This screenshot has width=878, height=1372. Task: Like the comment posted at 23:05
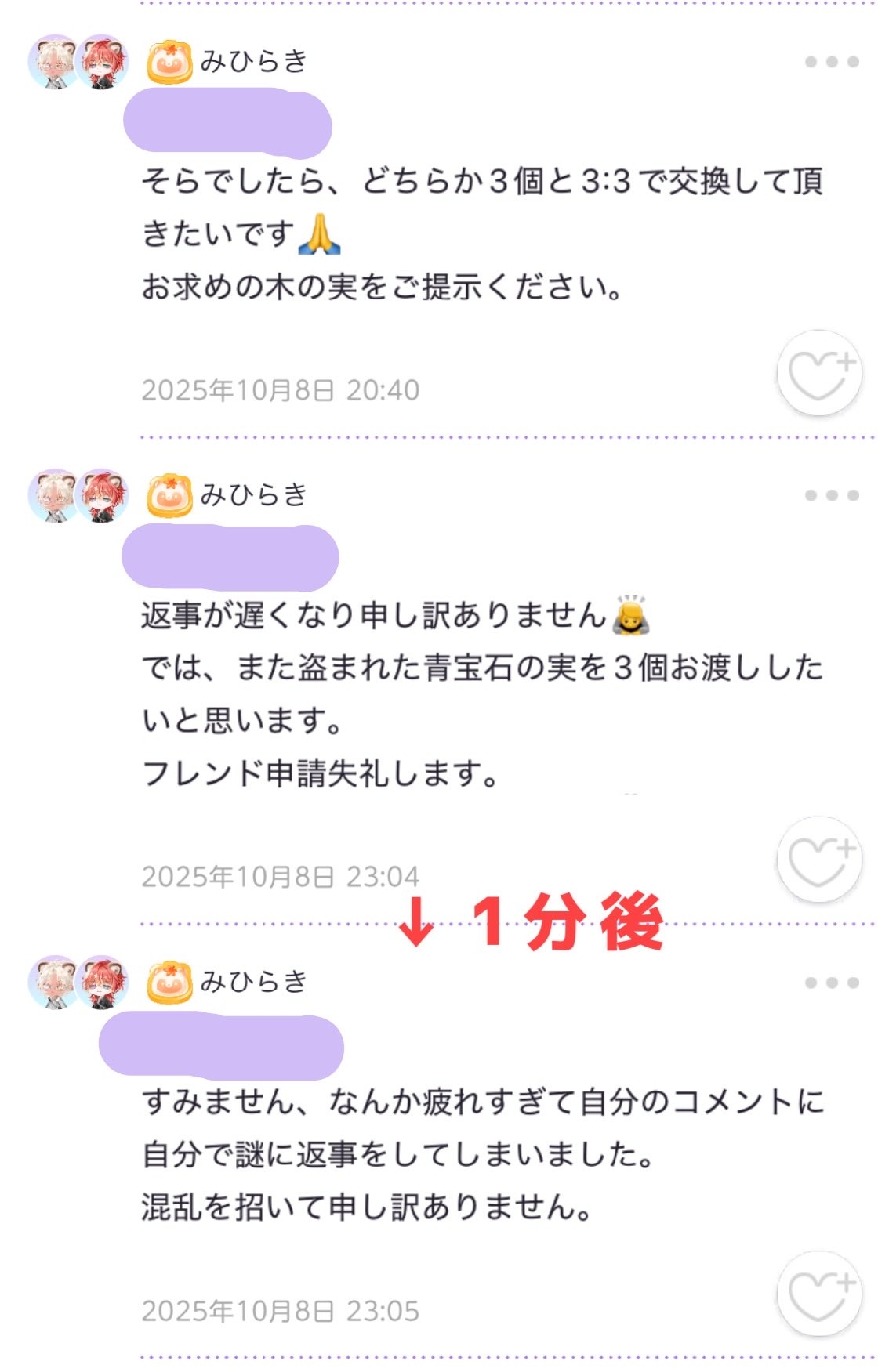819,1294
